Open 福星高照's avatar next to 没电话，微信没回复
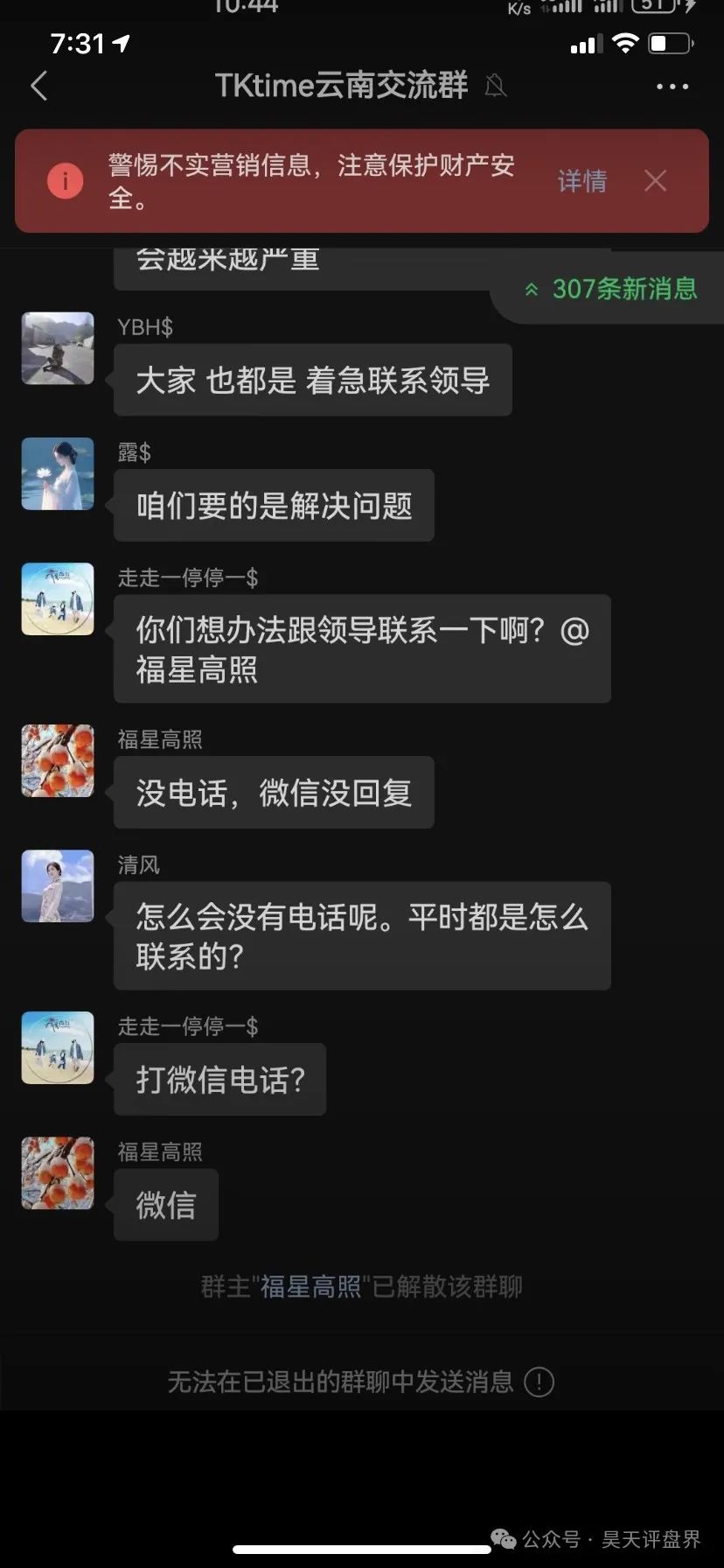The width and height of the screenshot is (724, 1568). point(58,760)
